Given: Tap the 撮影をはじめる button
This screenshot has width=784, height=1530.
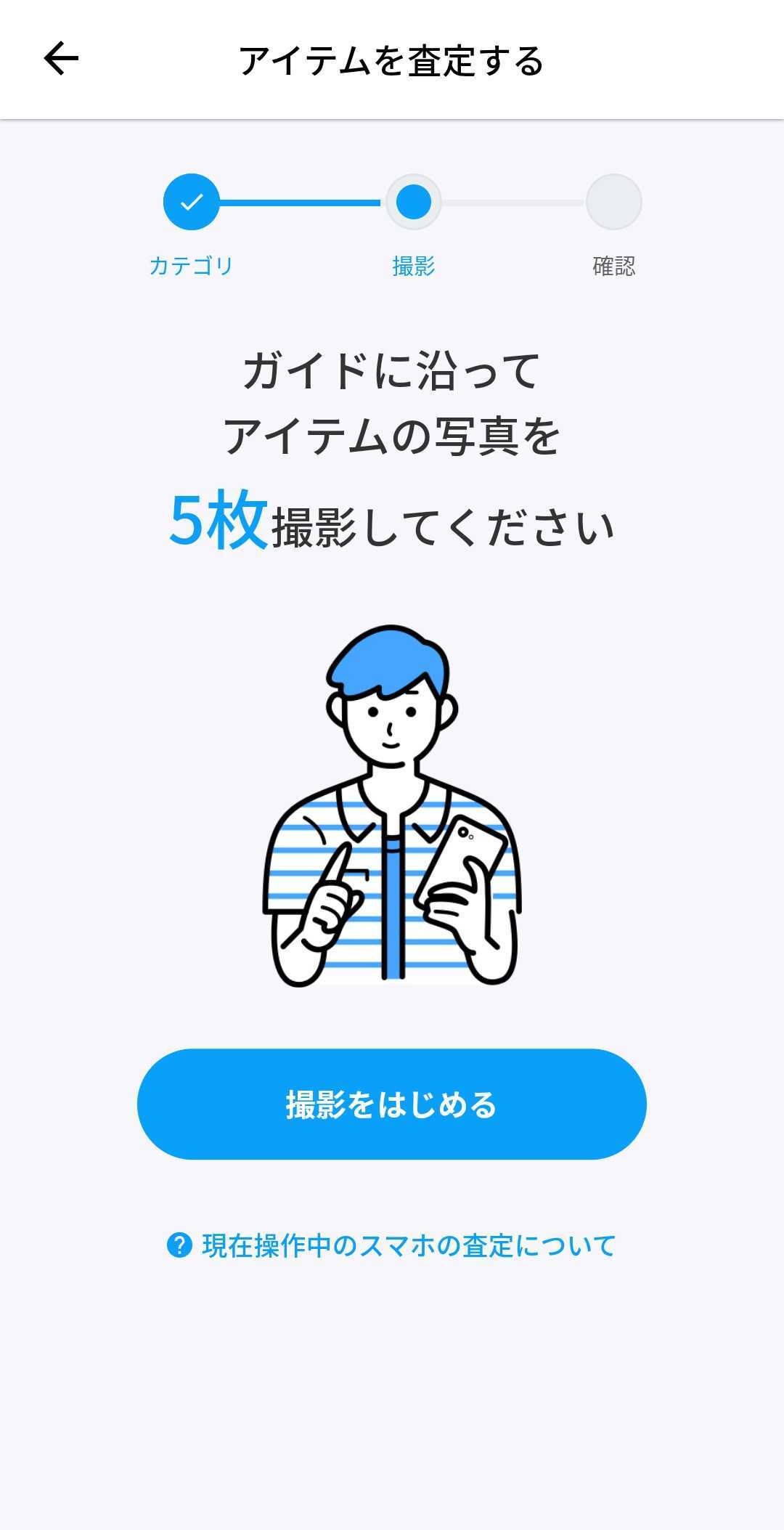Looking at the screenshot, I should (391, 1104).
